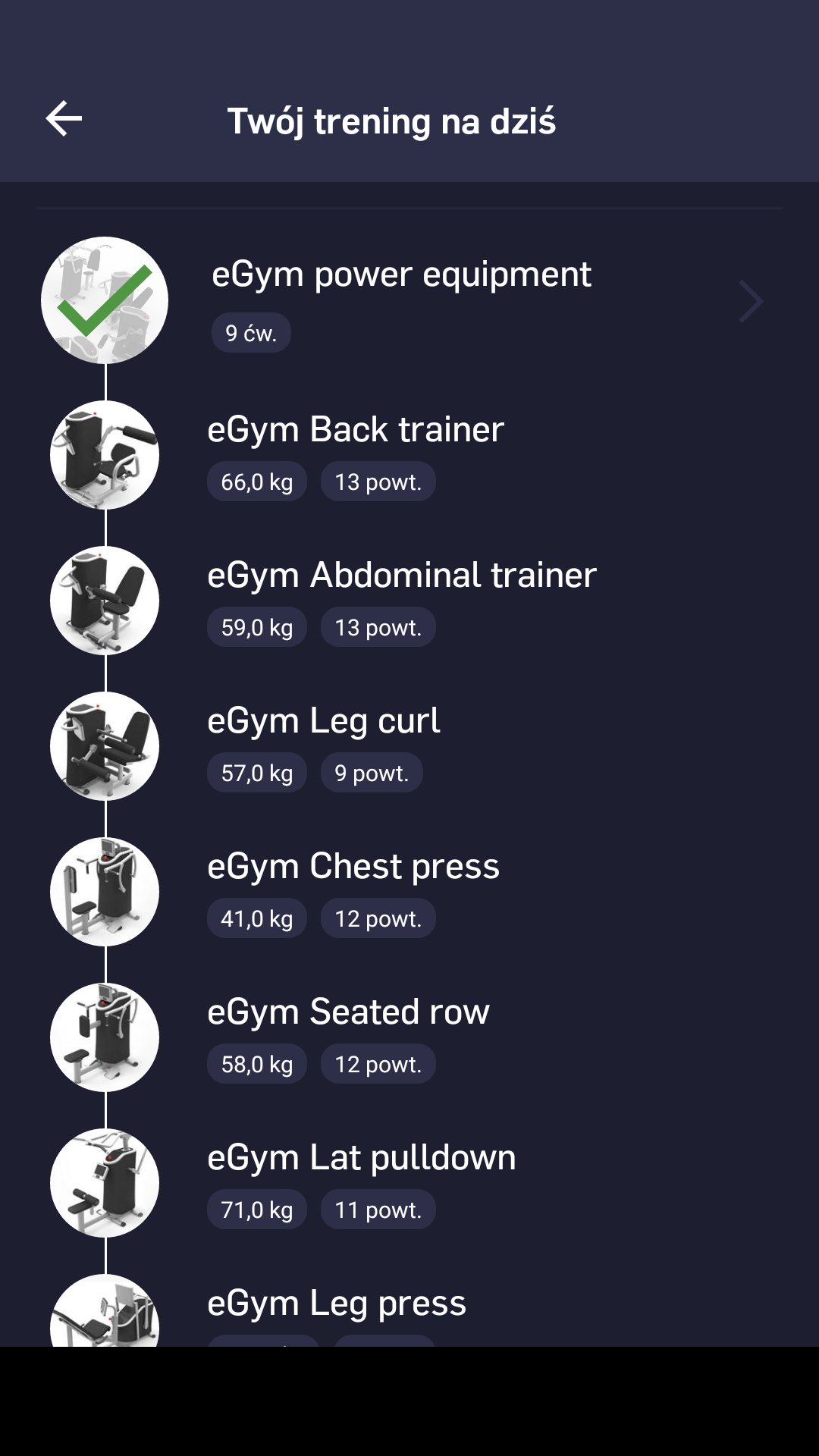Screen dimensions: 819x1456
Task: Open the eGym Back trainer exercise
Action: [355, 431]
